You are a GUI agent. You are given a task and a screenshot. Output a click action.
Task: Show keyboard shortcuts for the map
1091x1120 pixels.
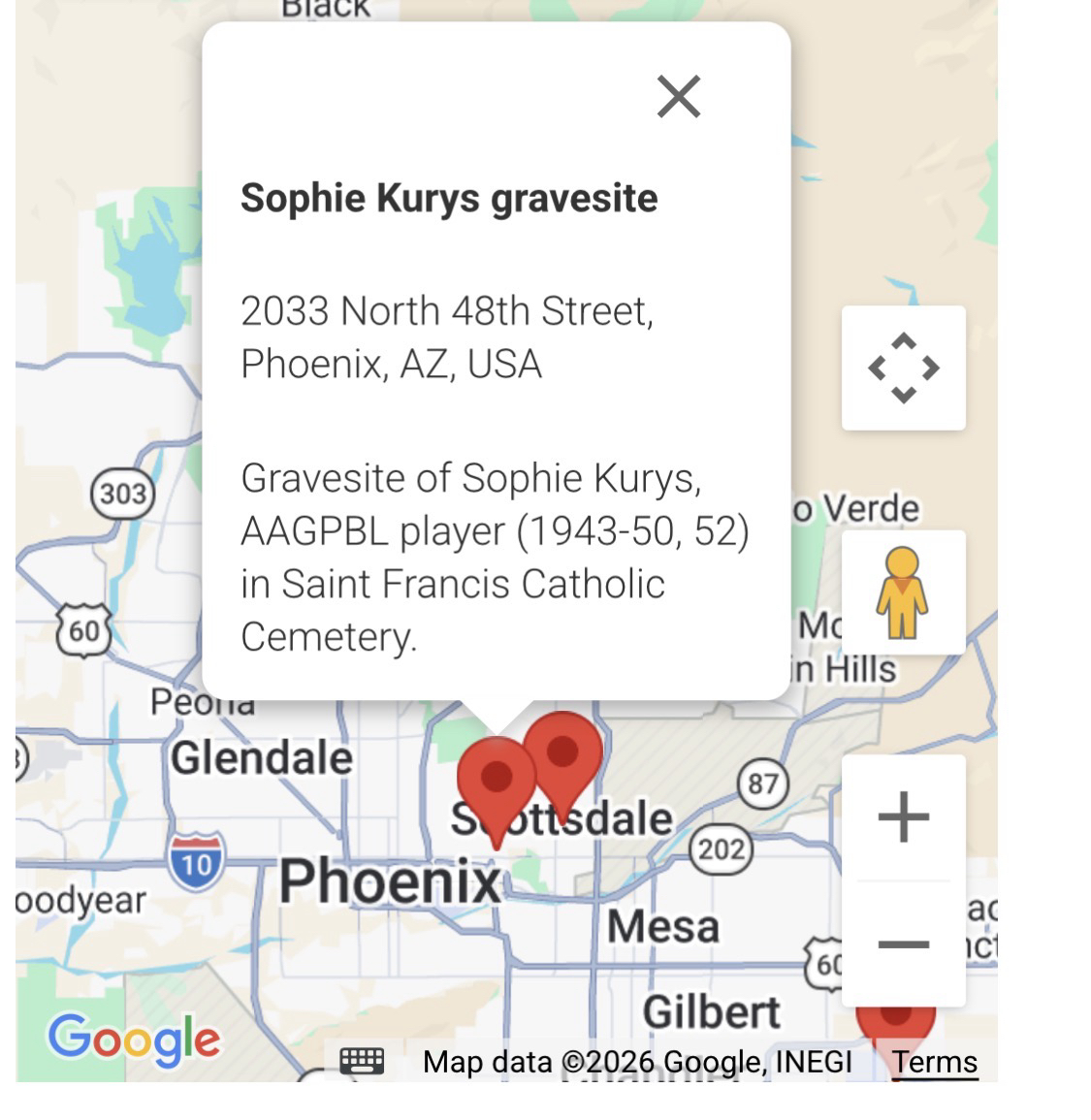(x=362, y=1061)
